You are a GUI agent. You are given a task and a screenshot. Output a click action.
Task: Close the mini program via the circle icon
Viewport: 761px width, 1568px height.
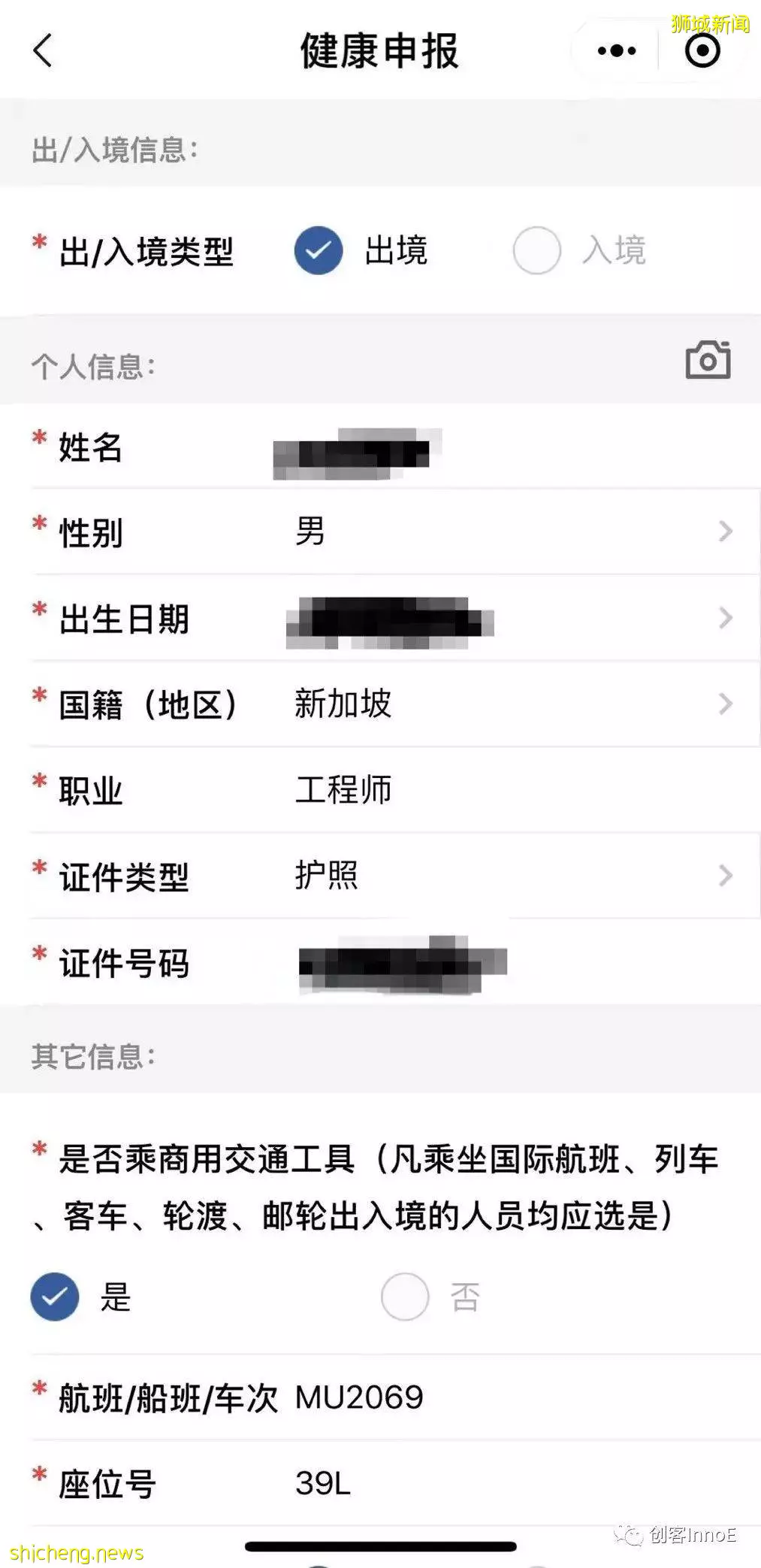(x=702, y=50)
